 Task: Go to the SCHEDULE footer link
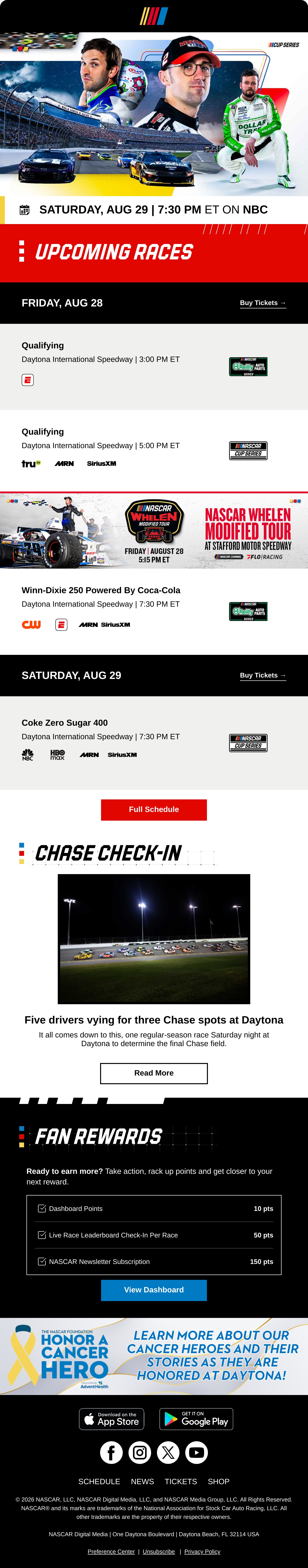coord(99,1482)
